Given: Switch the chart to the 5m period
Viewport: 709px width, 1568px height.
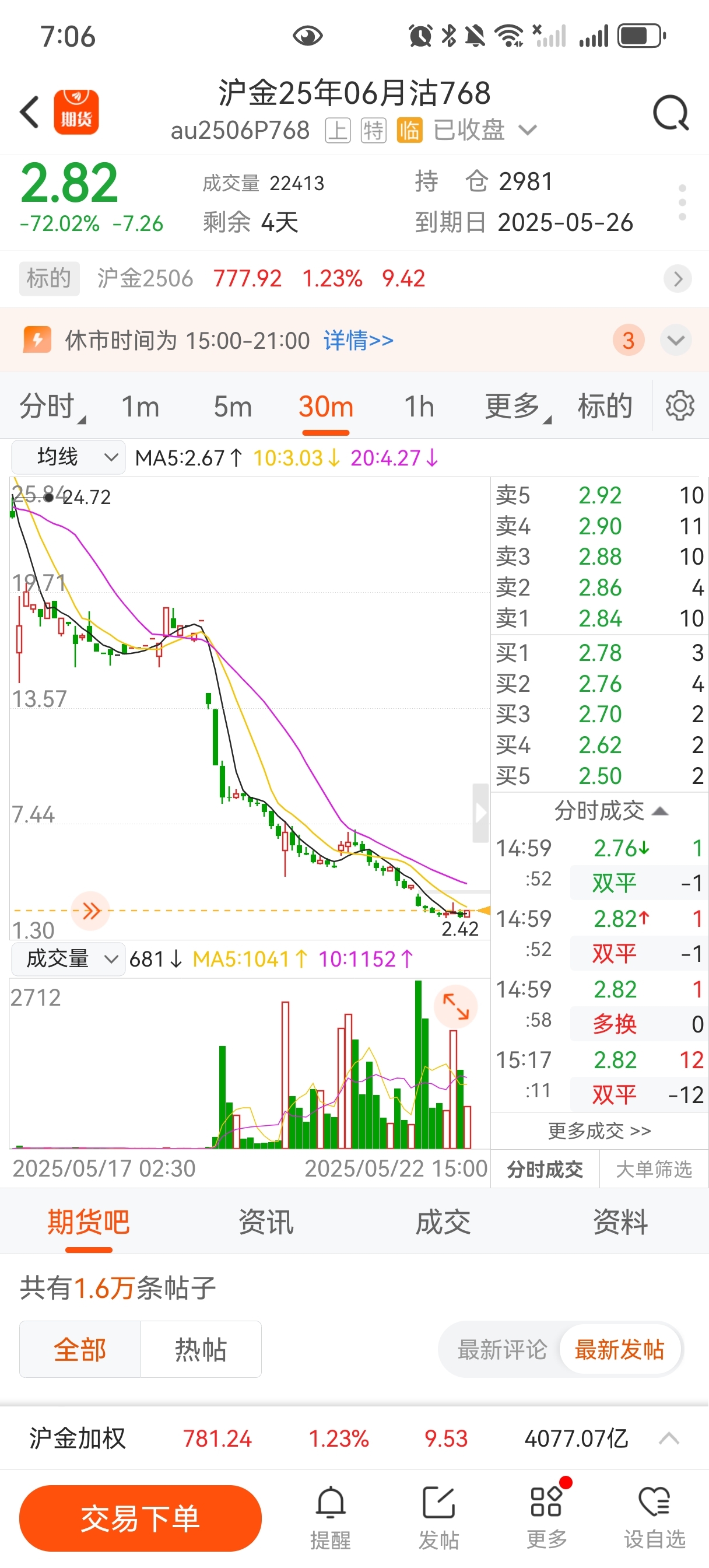Looking at the screenshot, I should click(x=233, y=407).
